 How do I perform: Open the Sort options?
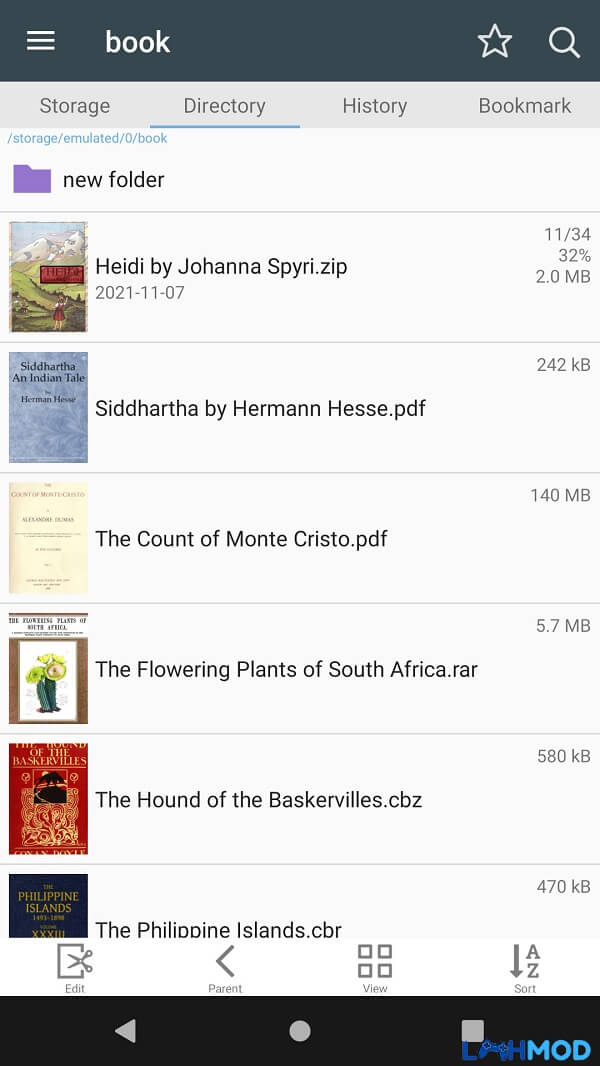pyautogui.click(x=525, y=968)
